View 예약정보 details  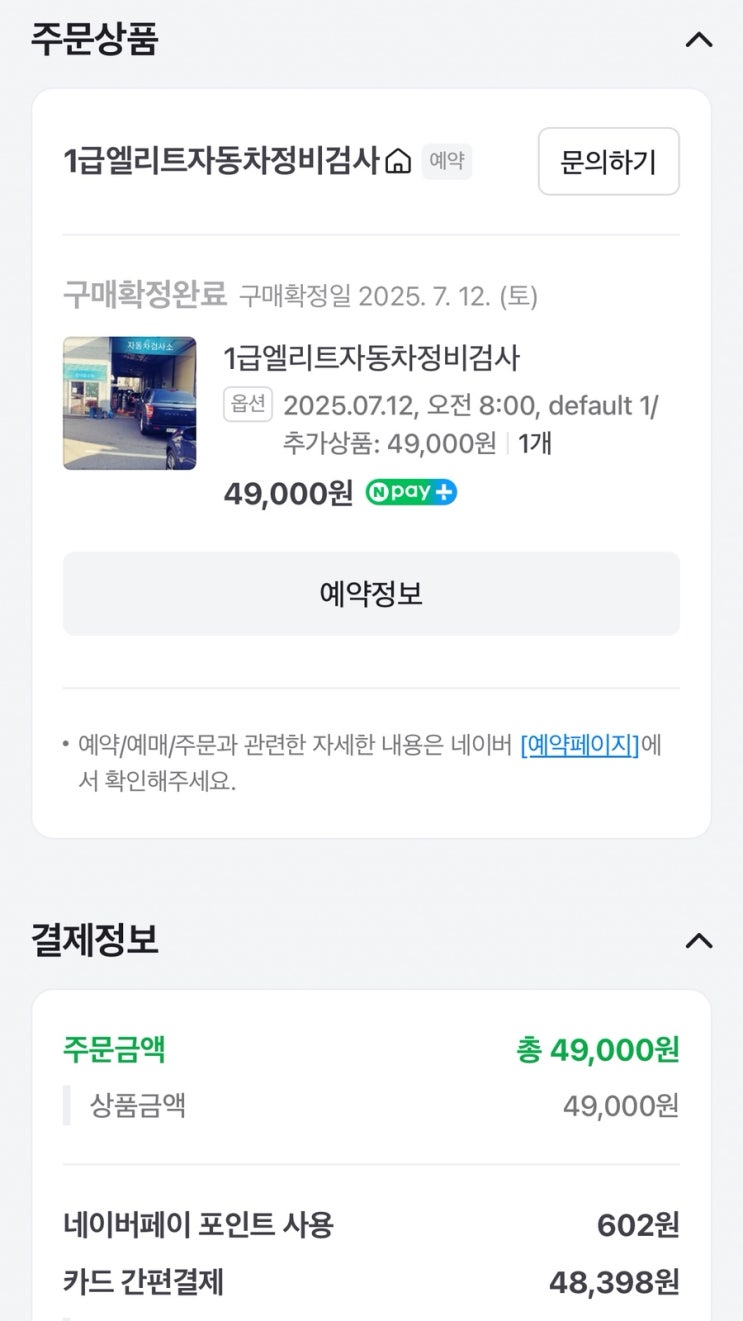[371, 594]
